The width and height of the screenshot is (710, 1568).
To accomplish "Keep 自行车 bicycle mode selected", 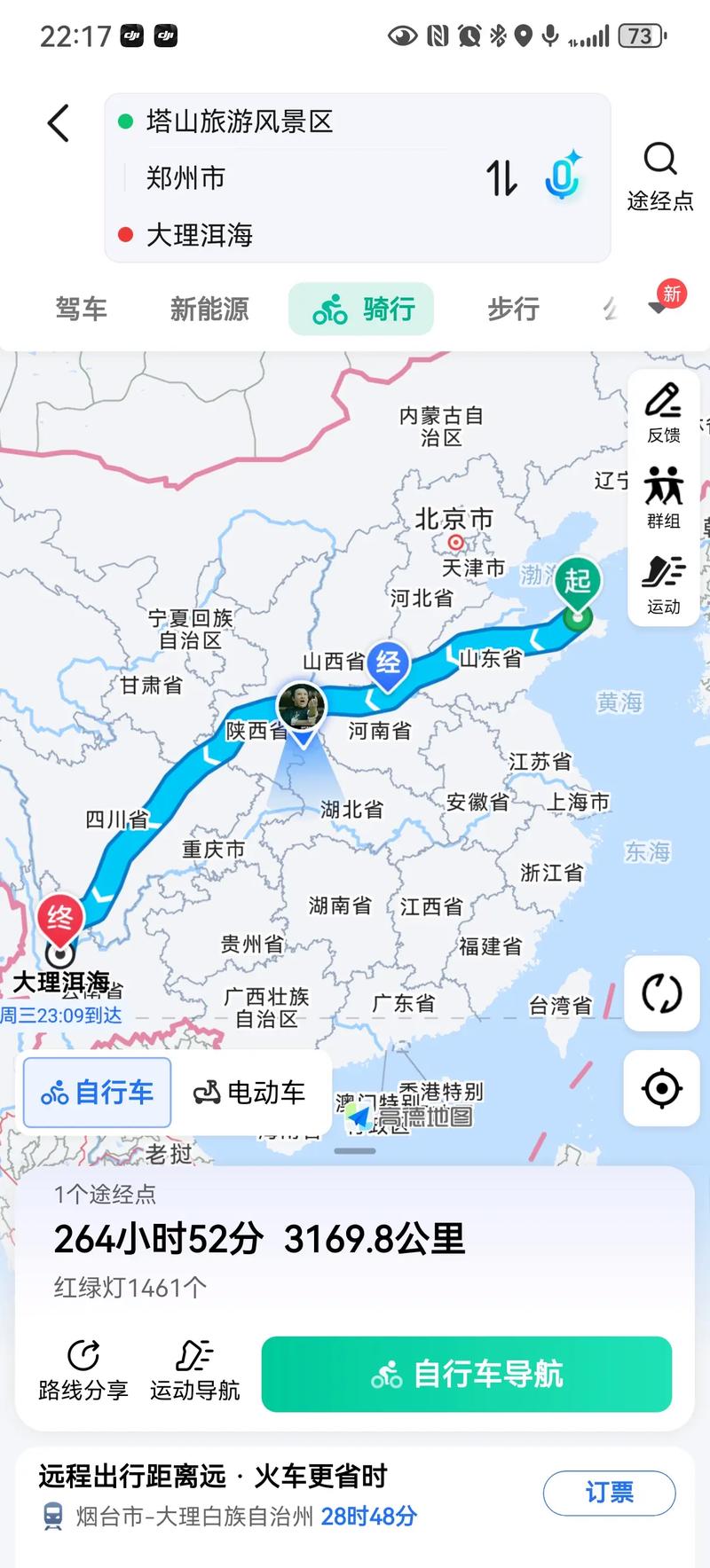I will point(96,1093).
